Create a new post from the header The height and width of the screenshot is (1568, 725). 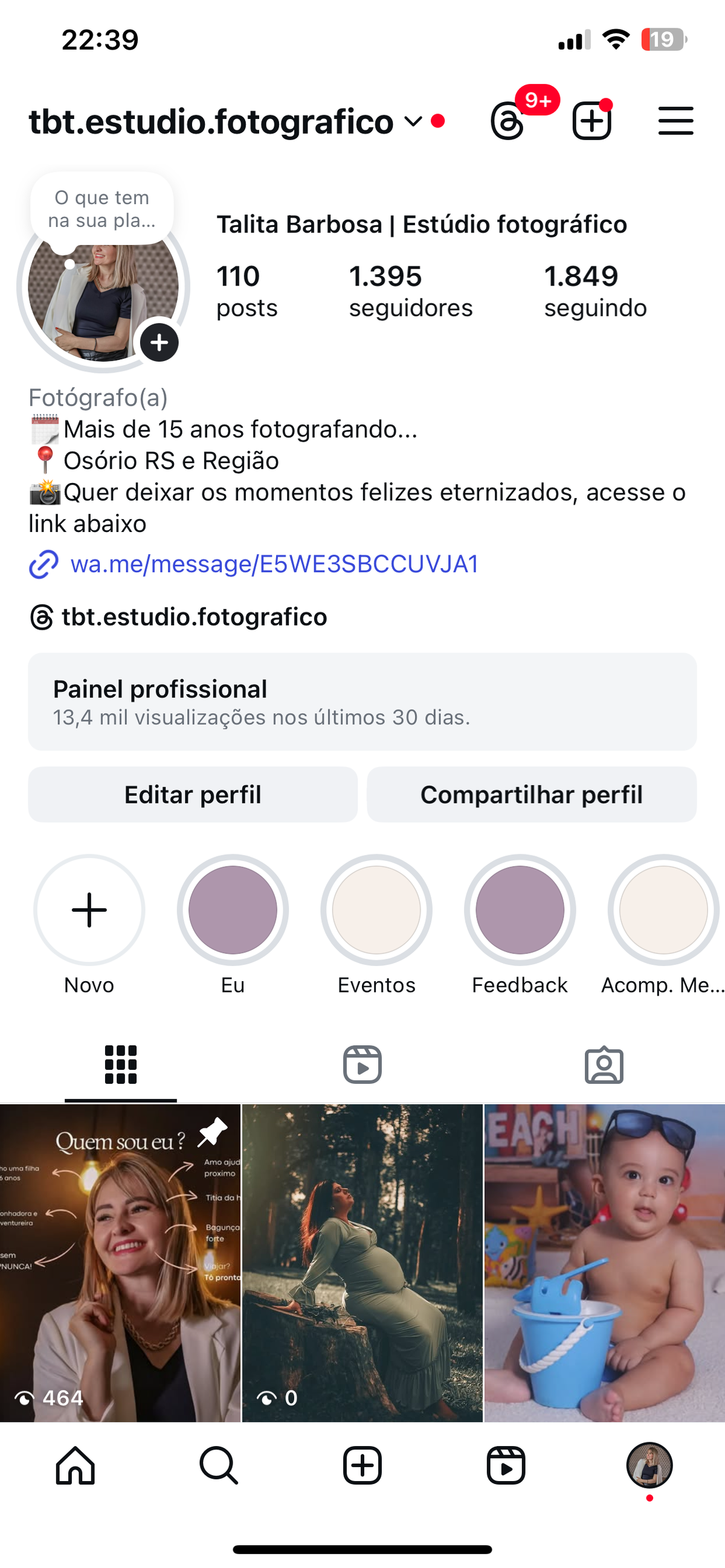(x=591, y=121)
